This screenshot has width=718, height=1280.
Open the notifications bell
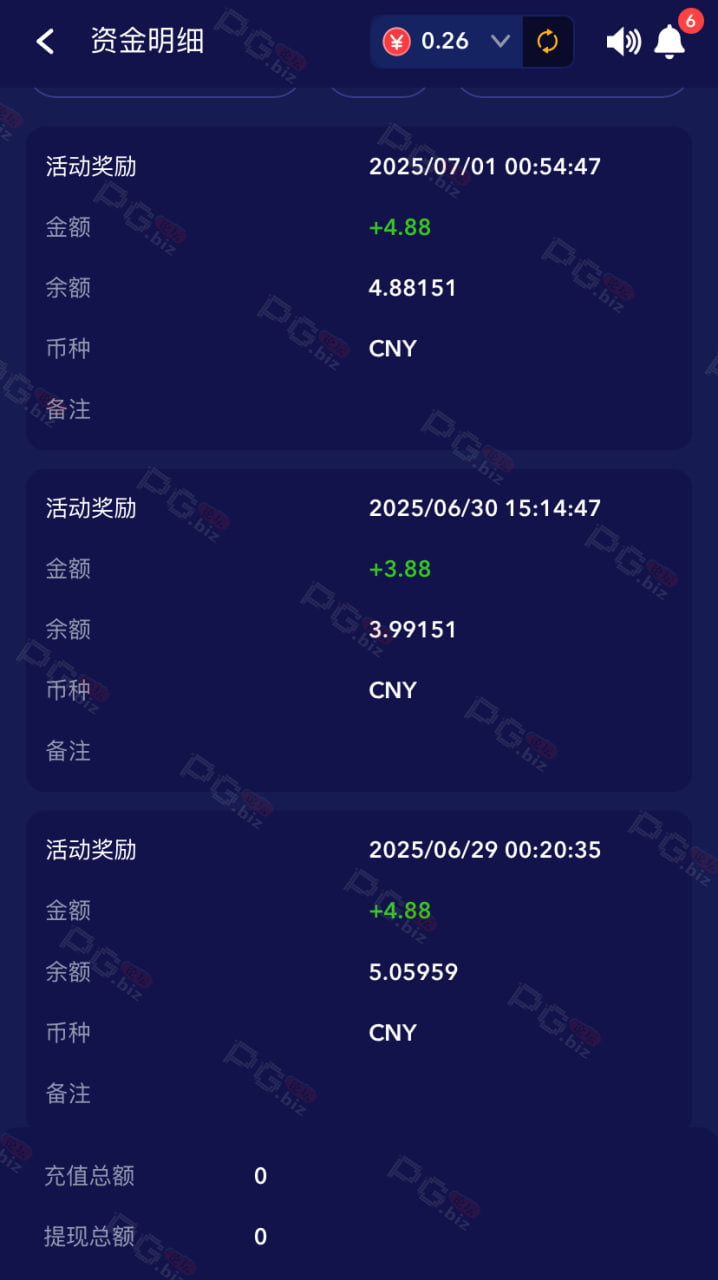tap(670, 41)
